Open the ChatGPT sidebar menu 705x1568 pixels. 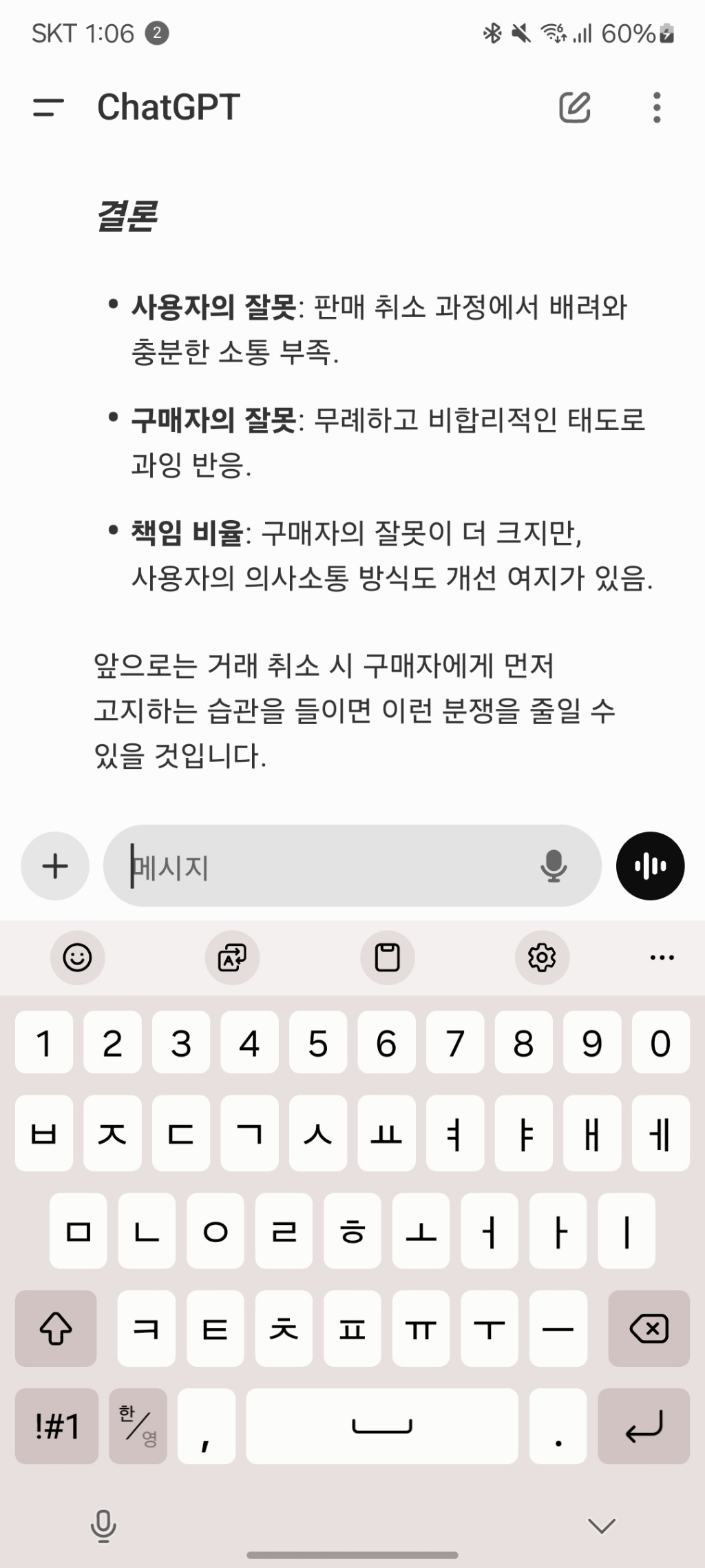(47, 106)
